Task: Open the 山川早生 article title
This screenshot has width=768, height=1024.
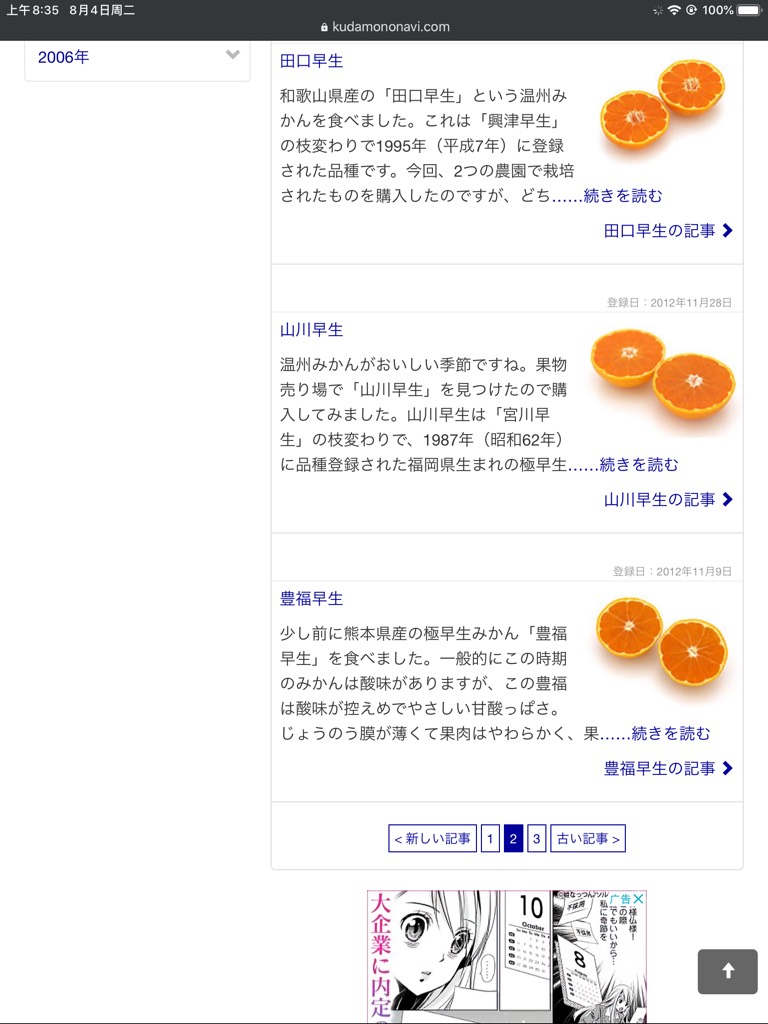Action: click(x=312, y=330)
